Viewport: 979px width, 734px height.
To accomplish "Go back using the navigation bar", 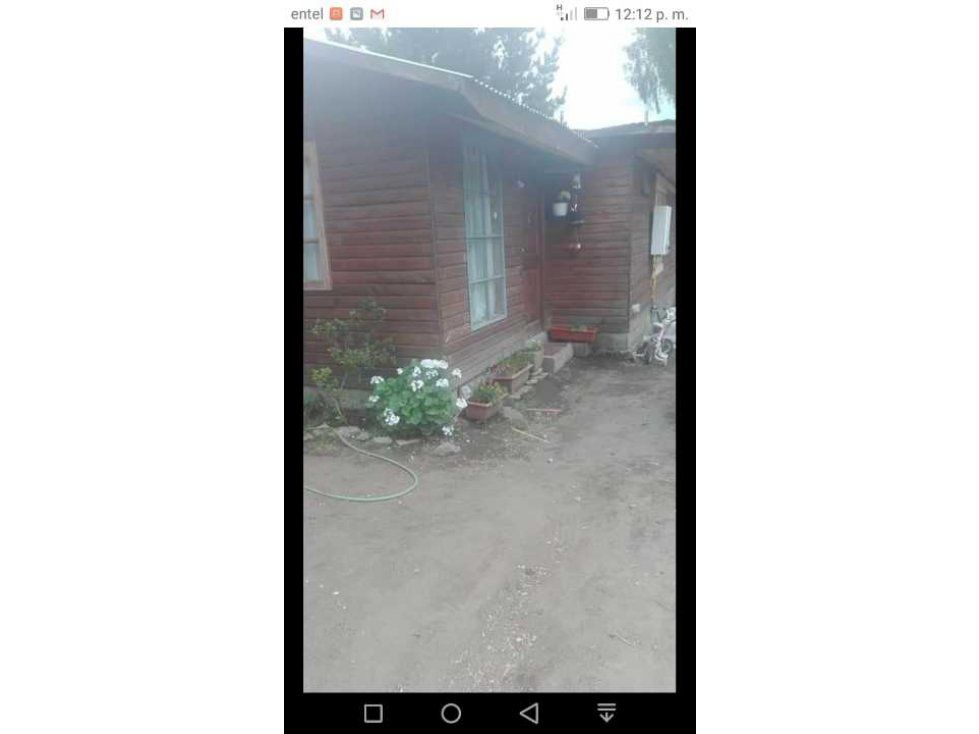I will coord(529,713).
